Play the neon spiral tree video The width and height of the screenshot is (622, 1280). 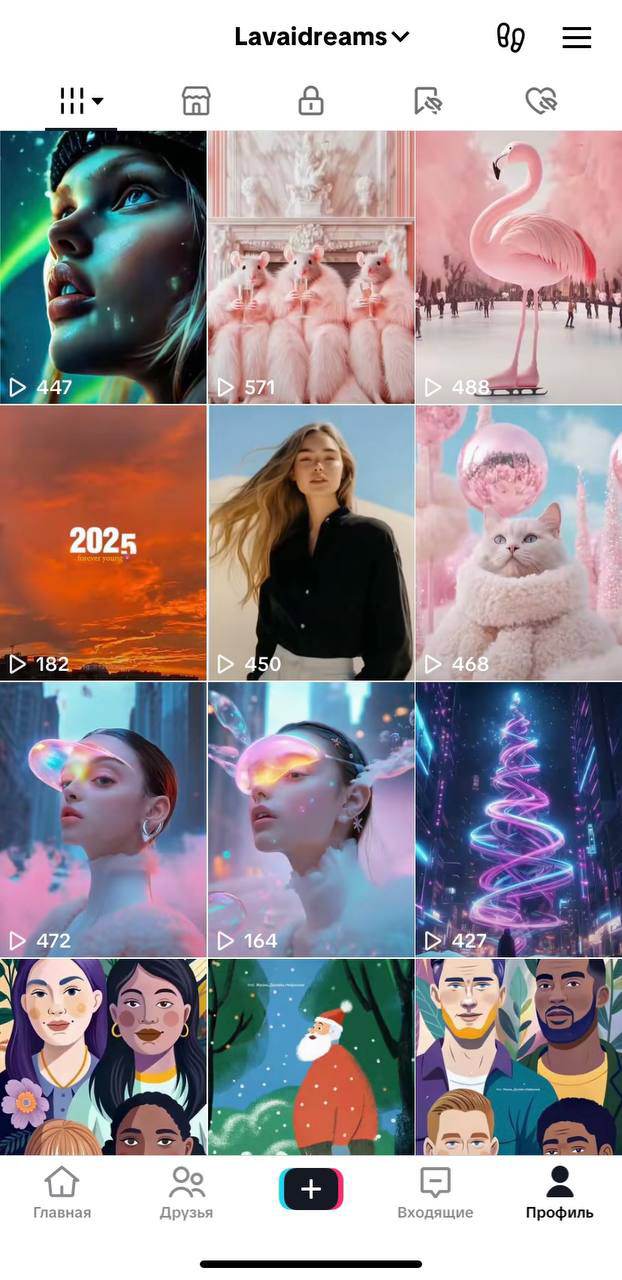tap(518, 819)
